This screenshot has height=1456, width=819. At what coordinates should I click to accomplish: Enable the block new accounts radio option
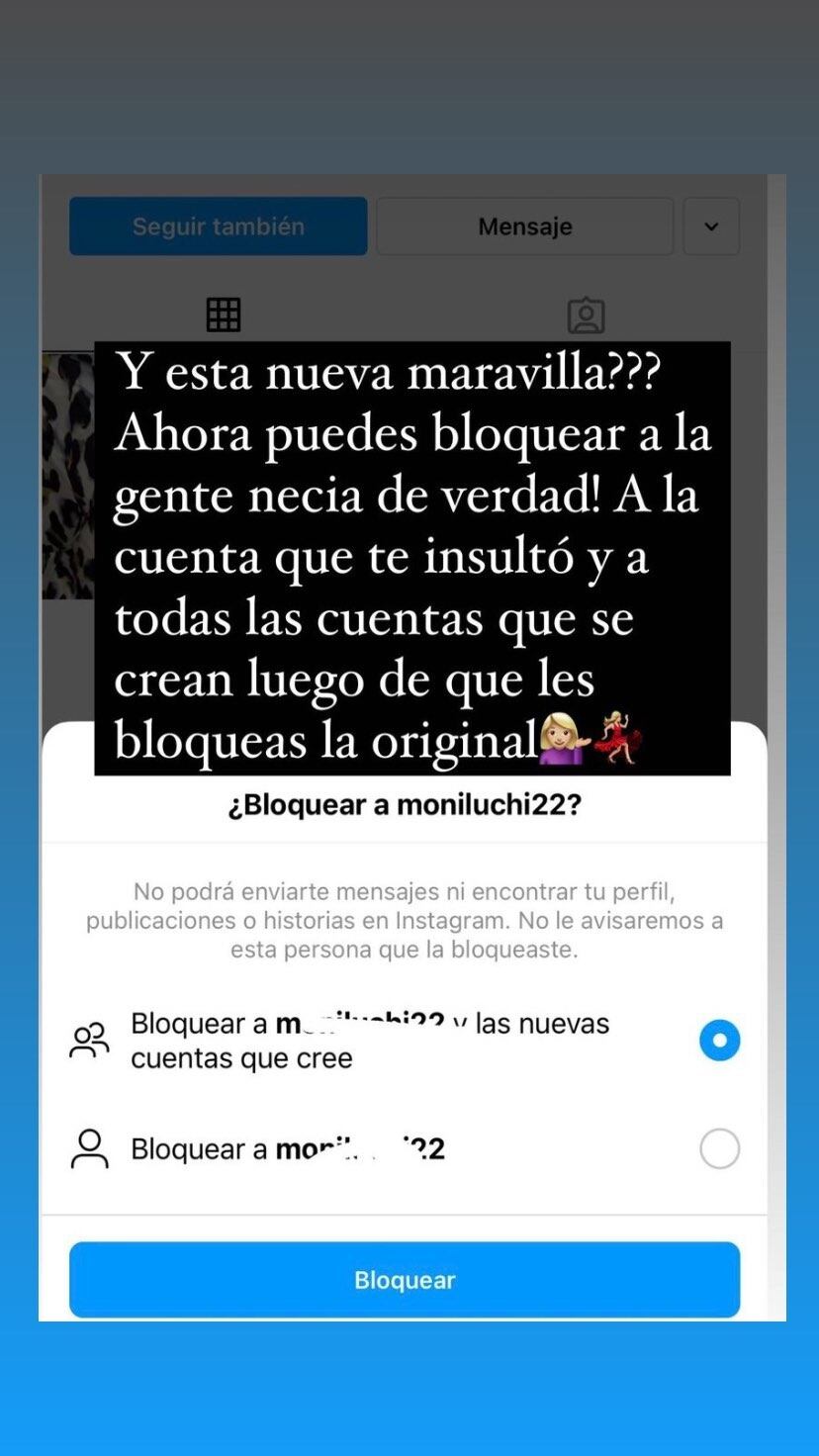(x=719, y=1040)
